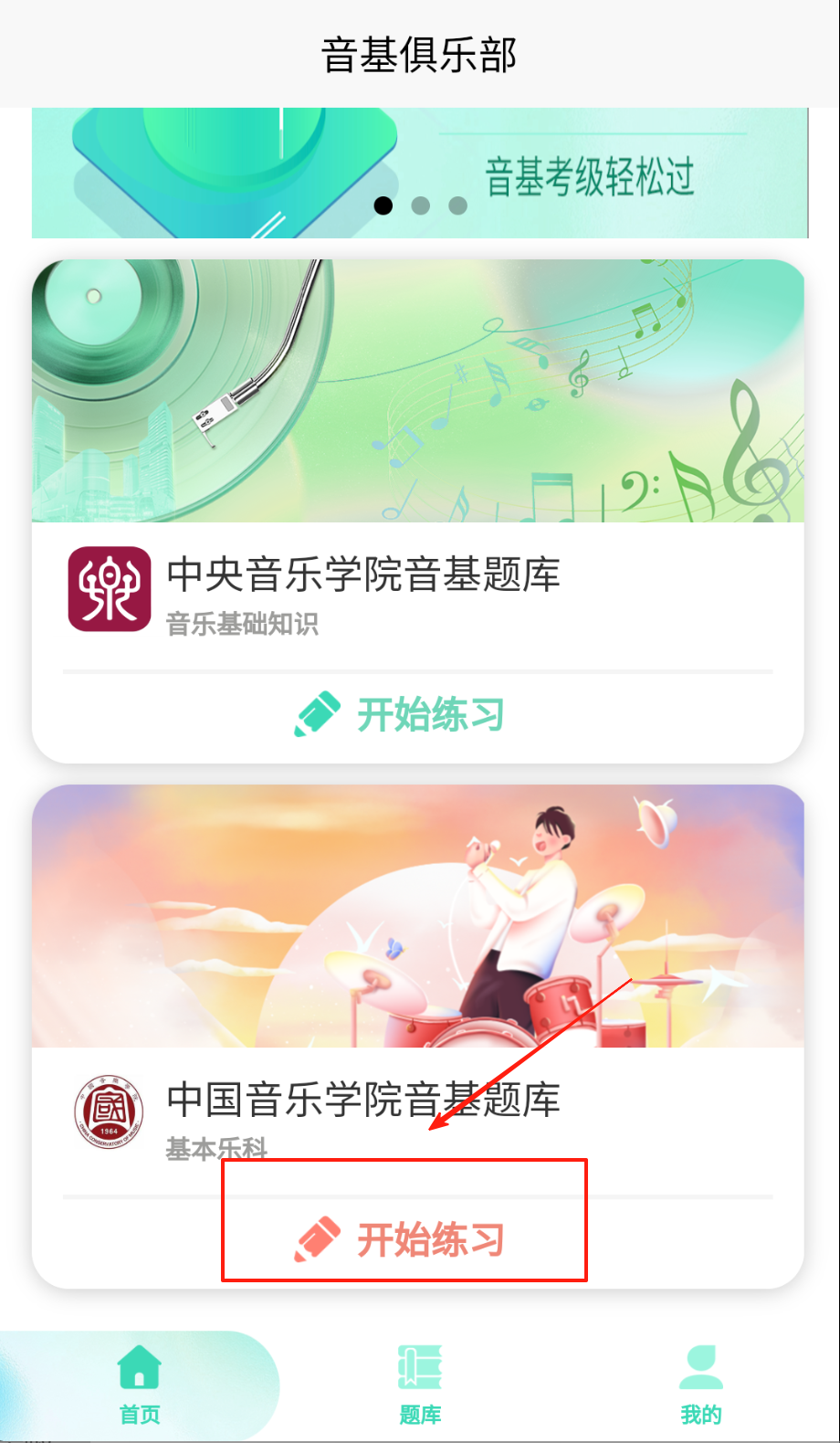840x1443 pixels.
Task: Select the second banner page dot
Action: pyautogui.click(x=421, y=205)
